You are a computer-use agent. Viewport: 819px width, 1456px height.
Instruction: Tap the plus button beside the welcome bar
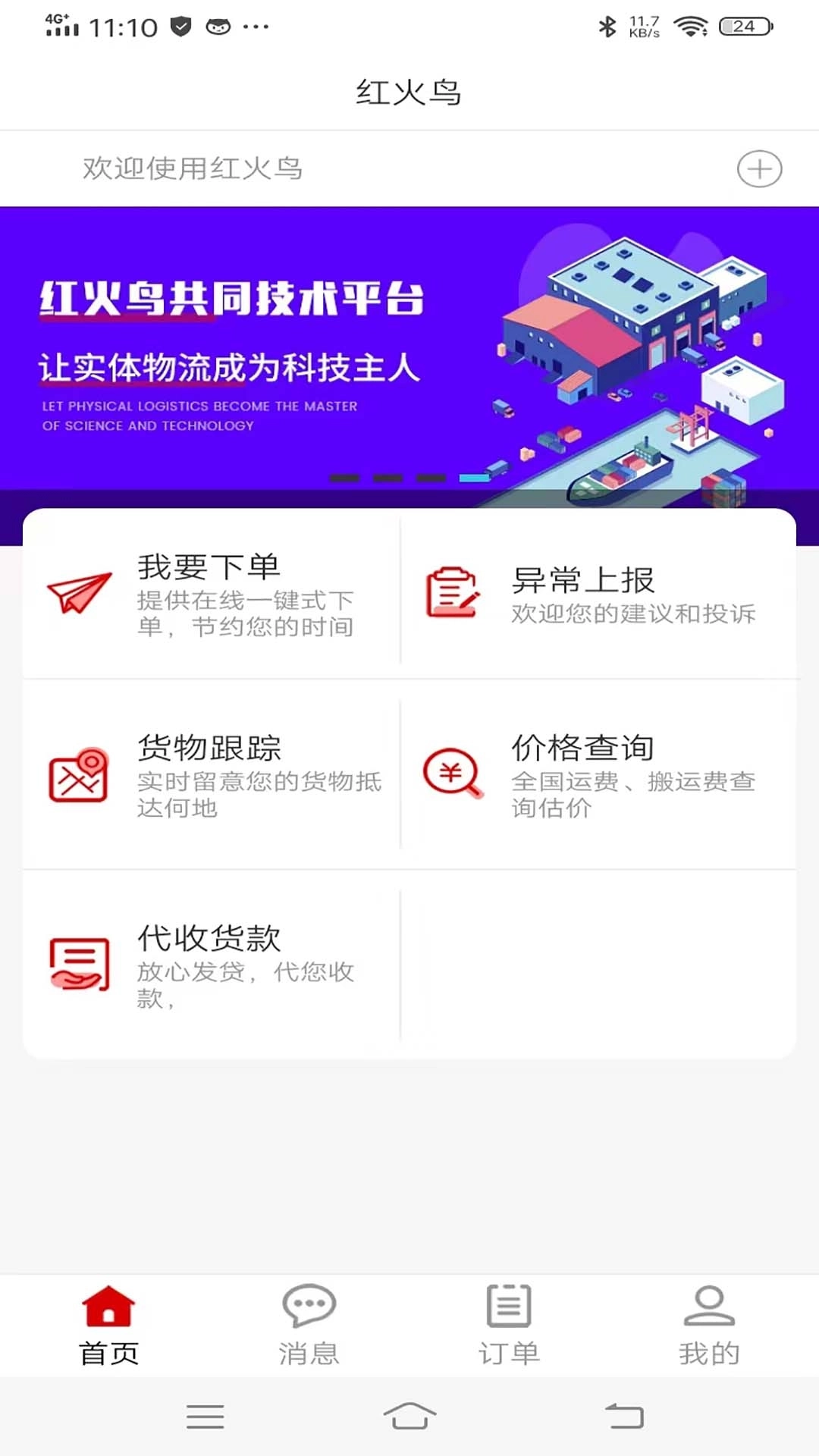pos(759,168)
